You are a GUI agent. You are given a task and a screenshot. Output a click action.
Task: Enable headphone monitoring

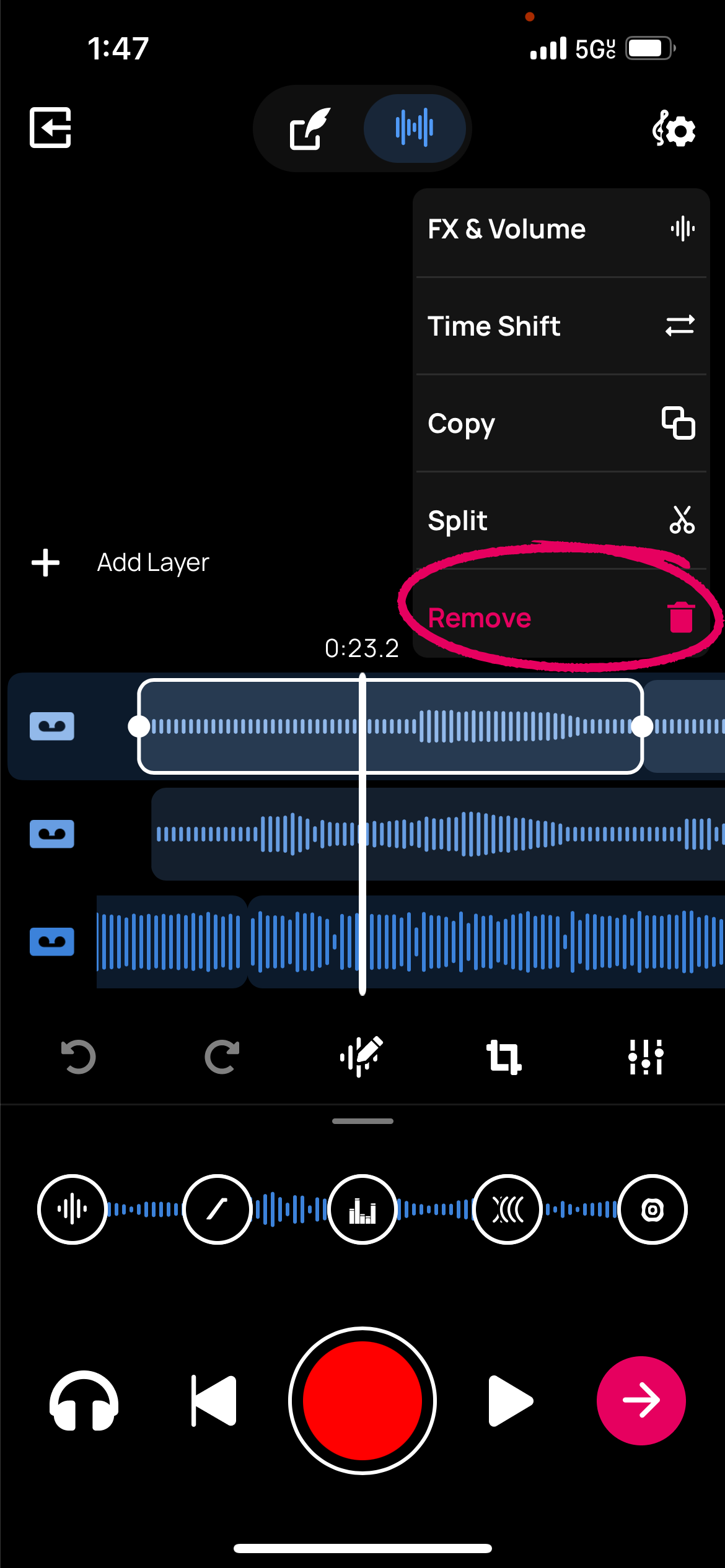pyautogui.click(x=84, y=1401)
